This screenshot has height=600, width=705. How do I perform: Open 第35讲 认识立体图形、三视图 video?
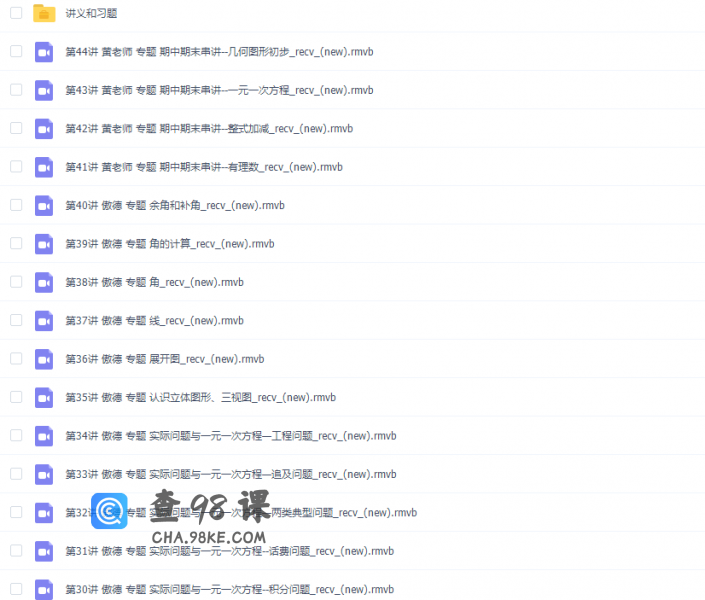tap(200, 397)
